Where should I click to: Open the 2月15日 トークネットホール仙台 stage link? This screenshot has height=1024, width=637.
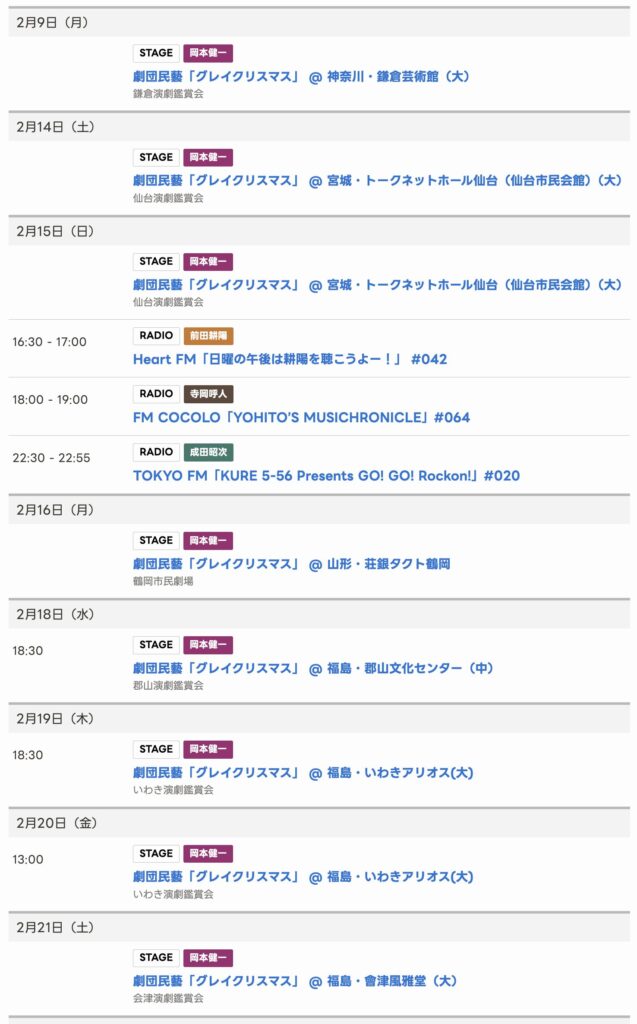[377, 285]
